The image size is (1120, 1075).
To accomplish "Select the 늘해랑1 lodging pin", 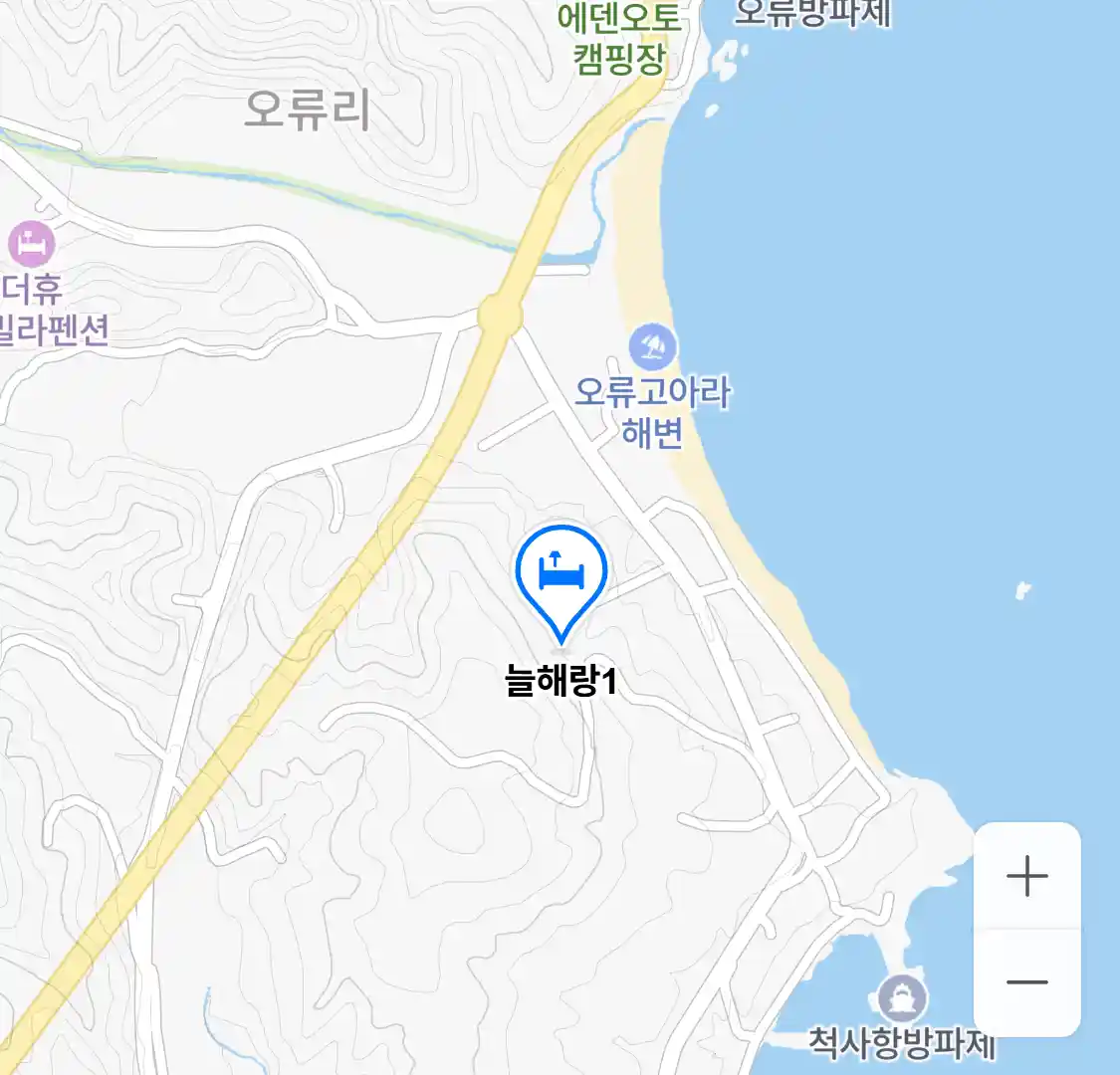I will 561,576.
